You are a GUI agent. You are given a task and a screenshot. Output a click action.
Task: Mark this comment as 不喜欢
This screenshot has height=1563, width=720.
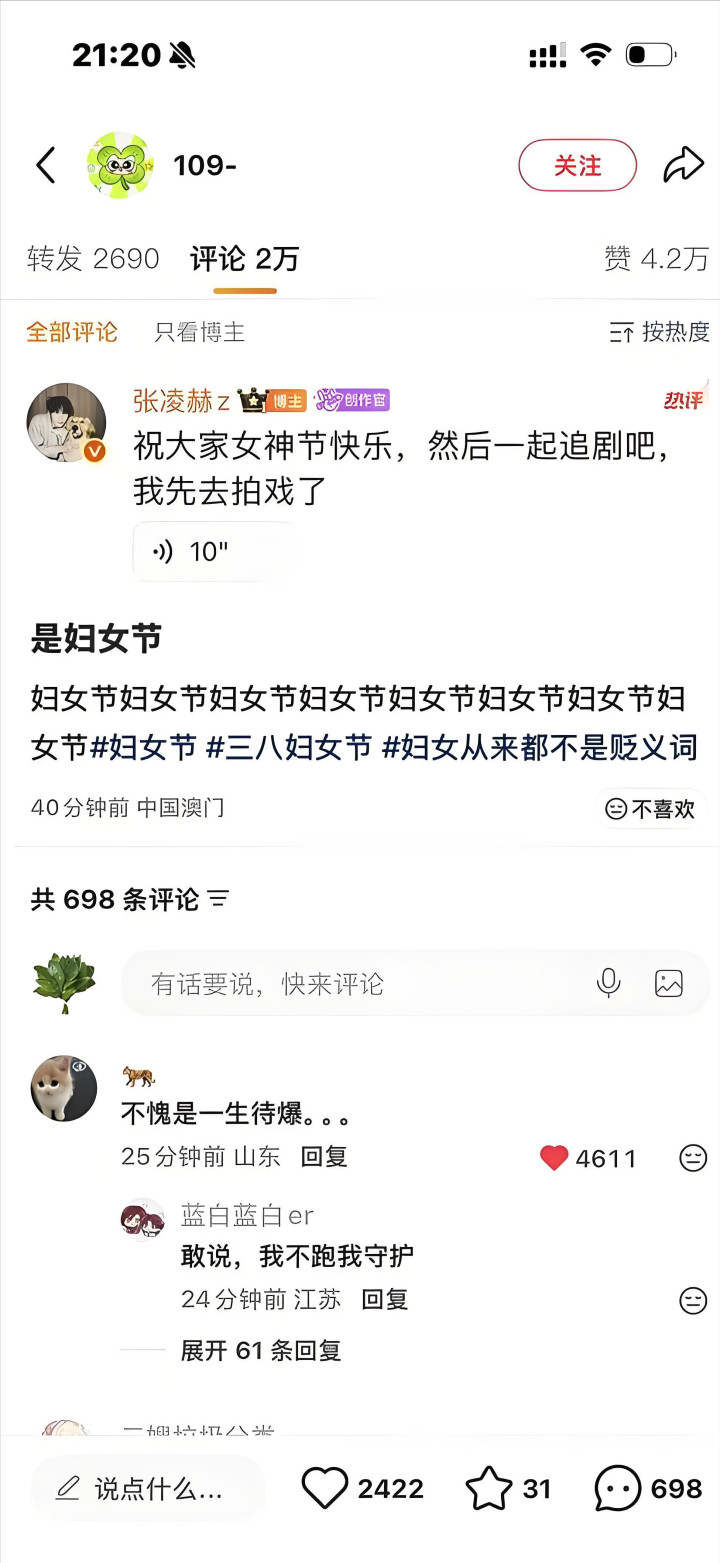pyautogui.click(x=650, y=809)
